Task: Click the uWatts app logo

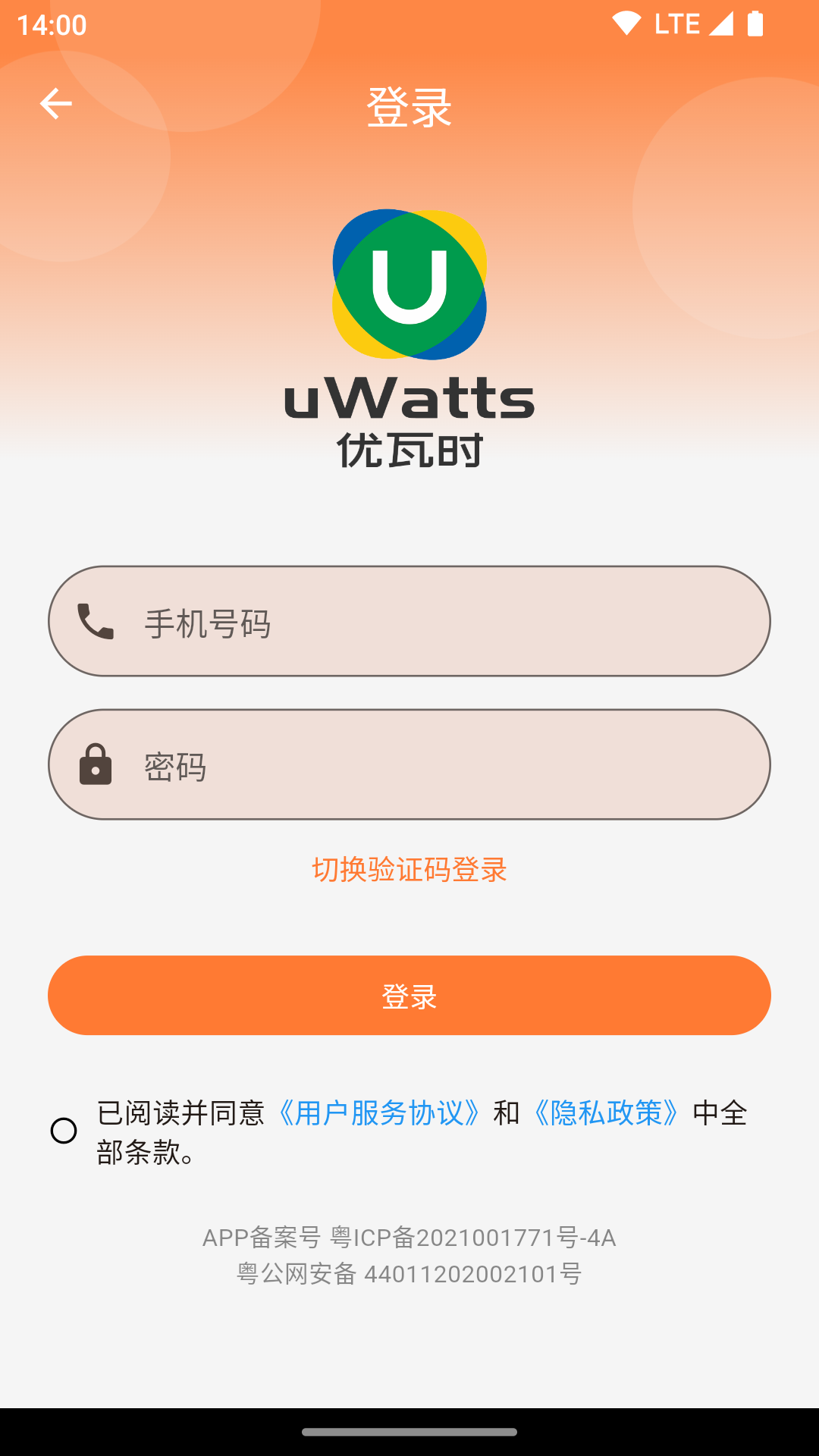Action: (409, 284)
